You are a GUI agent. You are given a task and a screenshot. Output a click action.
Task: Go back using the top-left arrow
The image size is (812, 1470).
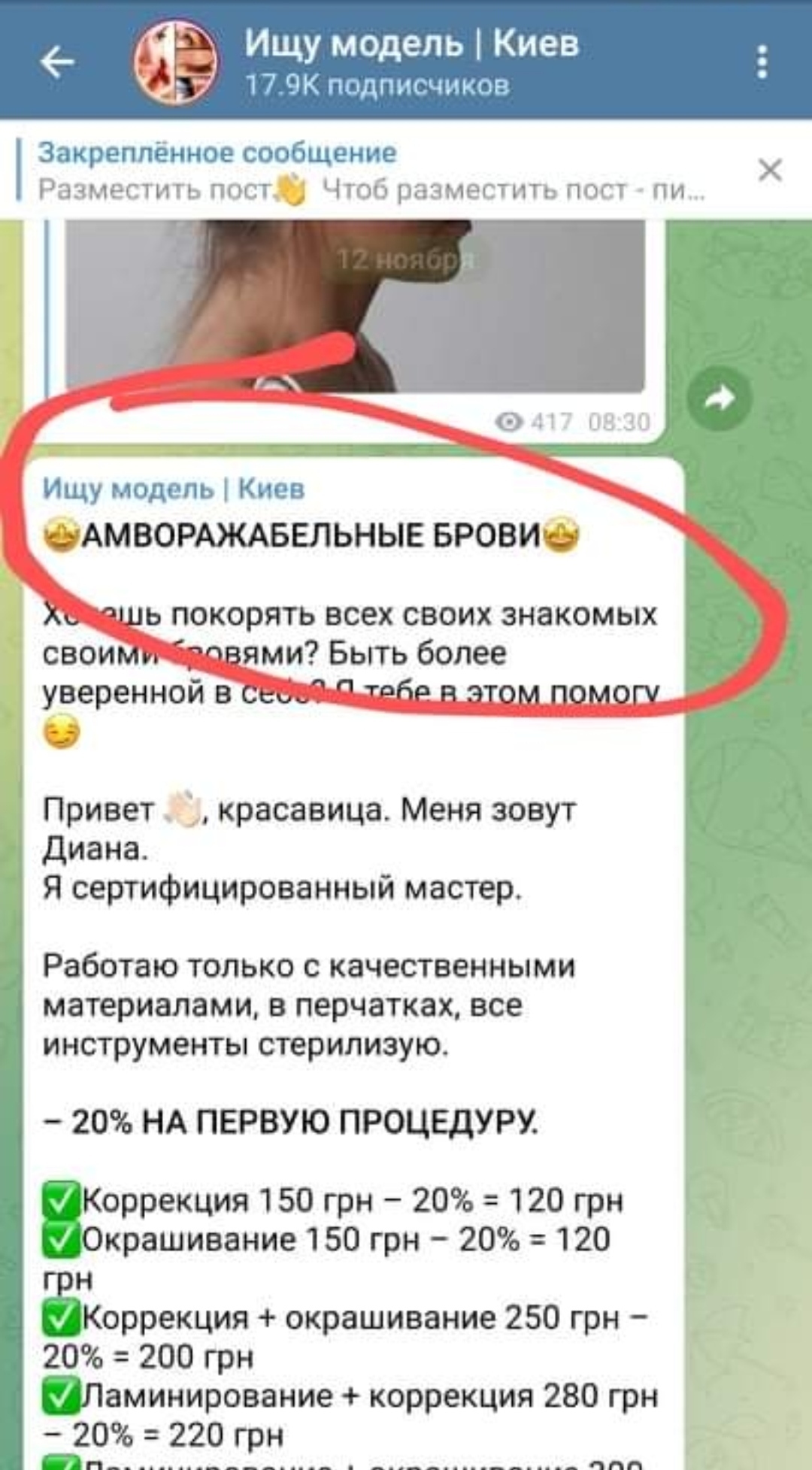58,62
